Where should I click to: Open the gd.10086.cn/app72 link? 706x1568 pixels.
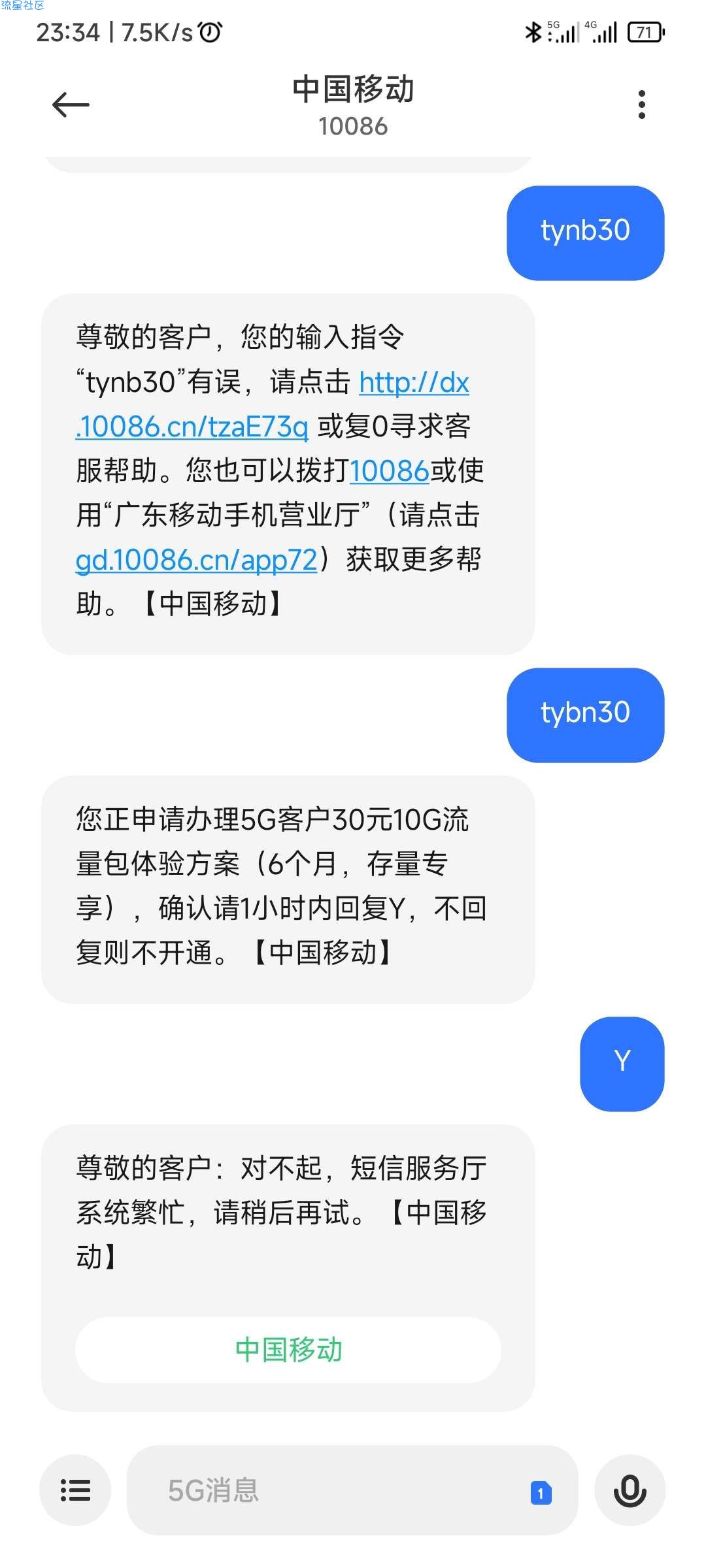(x=197, y=560)
